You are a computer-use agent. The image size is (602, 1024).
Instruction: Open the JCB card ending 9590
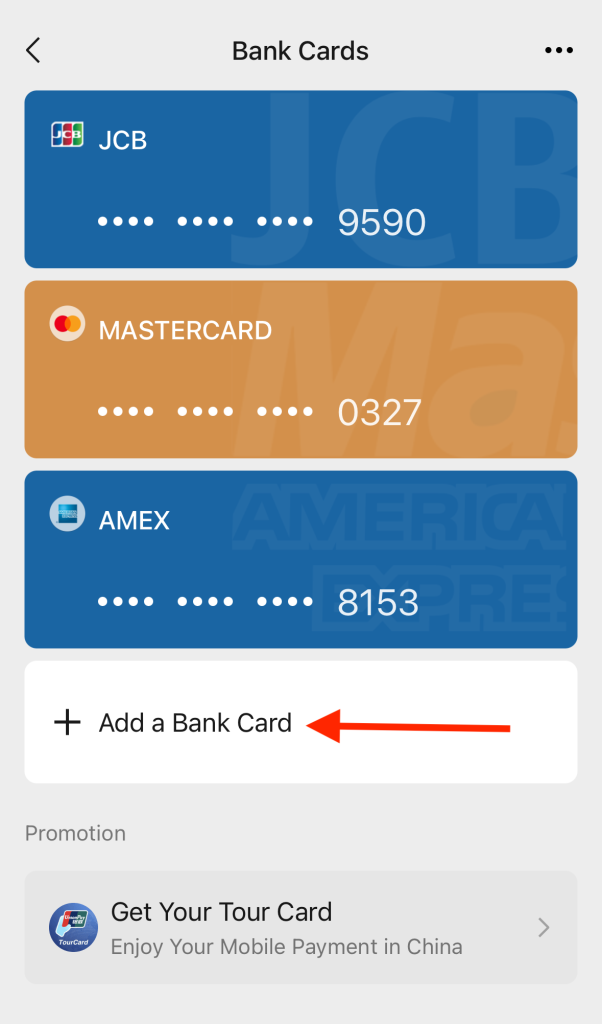pyautogui.click(x=300, y=180)
